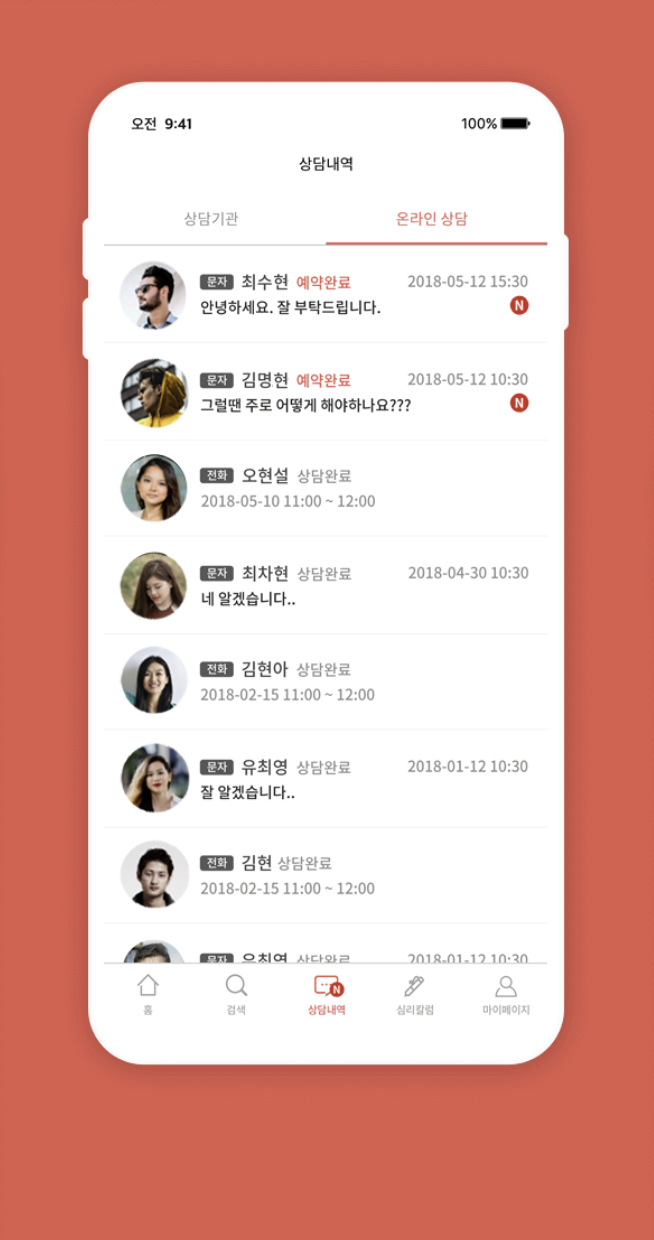Screen dimensions: 654x1240
Task: Go to the 홈 tab
Action: [148, 994]
